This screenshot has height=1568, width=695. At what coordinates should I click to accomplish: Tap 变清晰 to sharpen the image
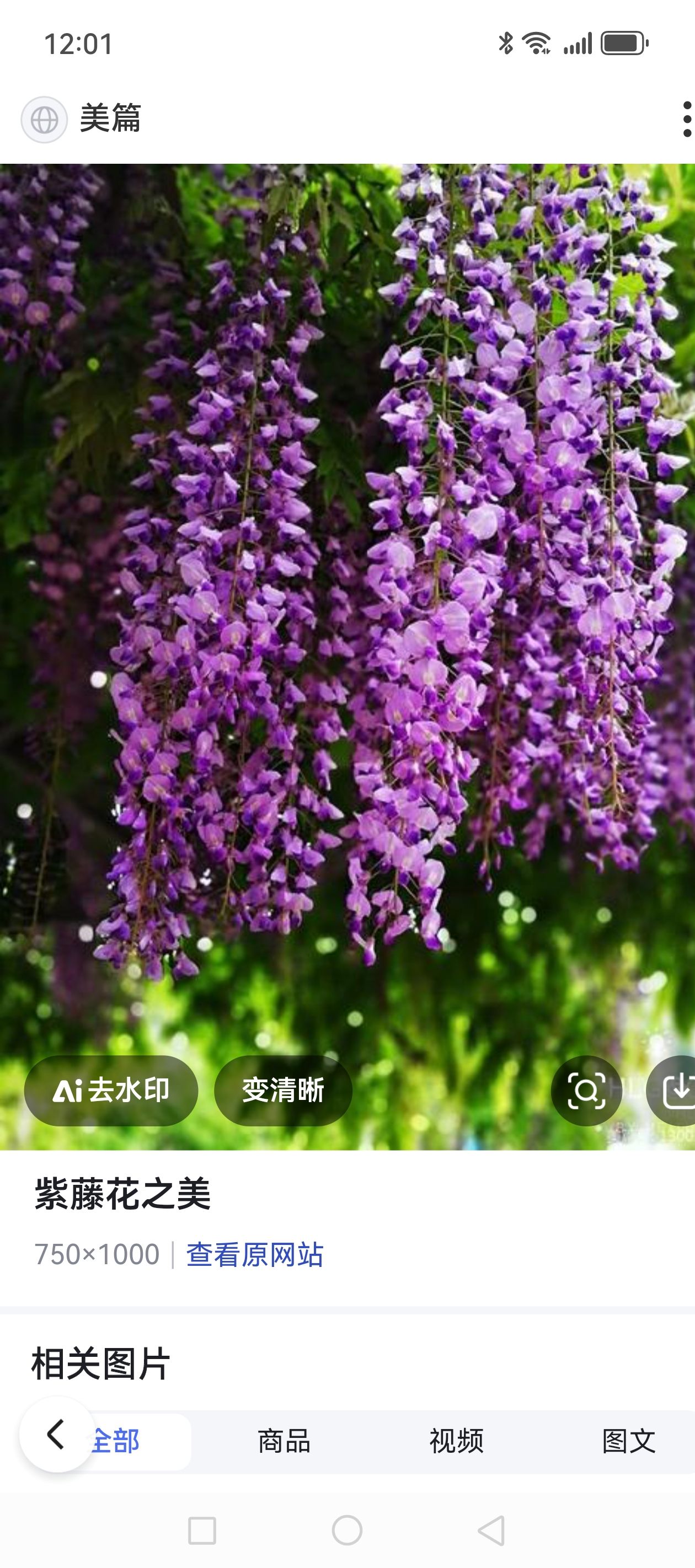coord(283,1090)
